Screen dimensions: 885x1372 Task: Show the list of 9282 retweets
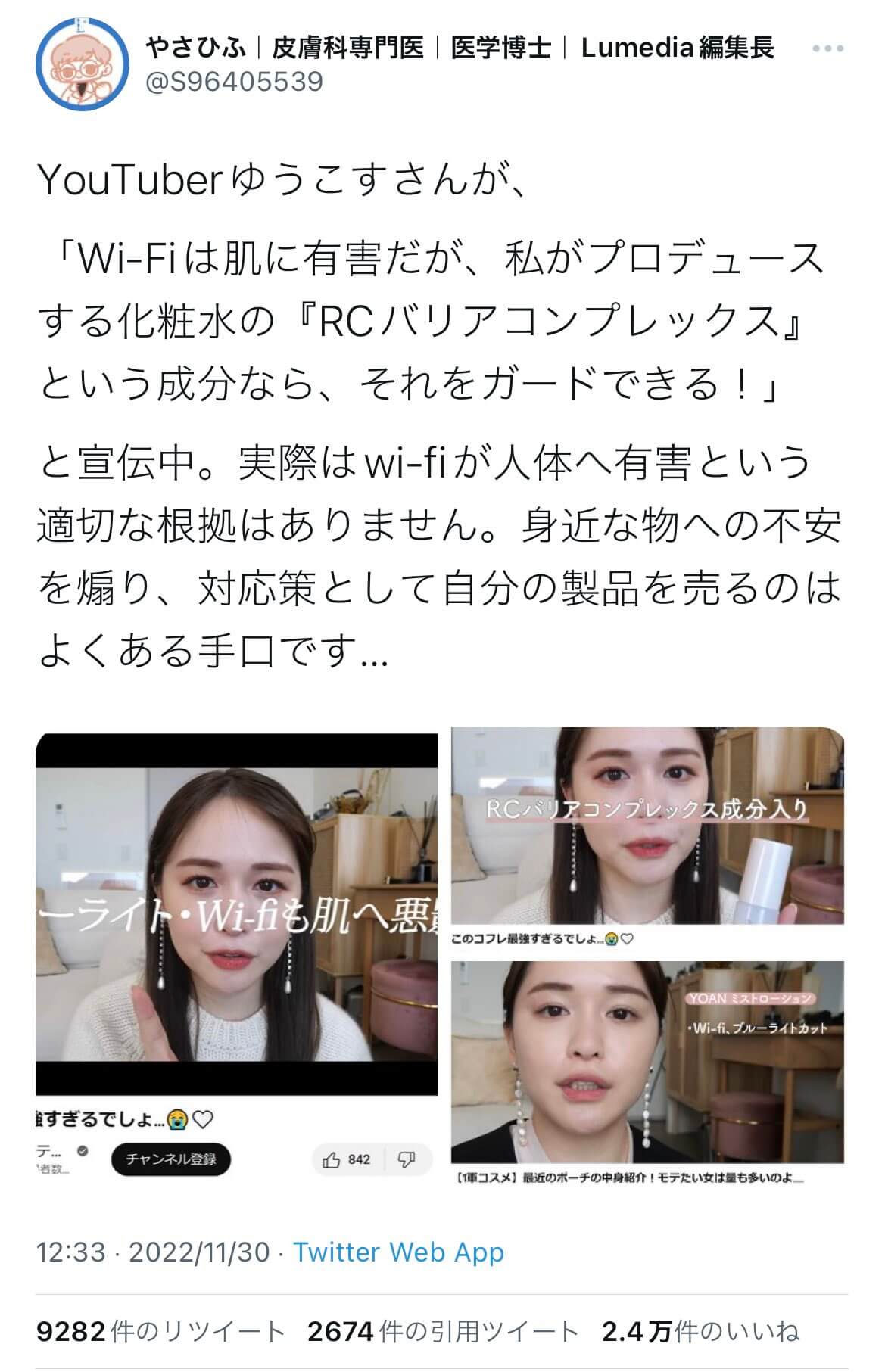(x=160, y=1331)
